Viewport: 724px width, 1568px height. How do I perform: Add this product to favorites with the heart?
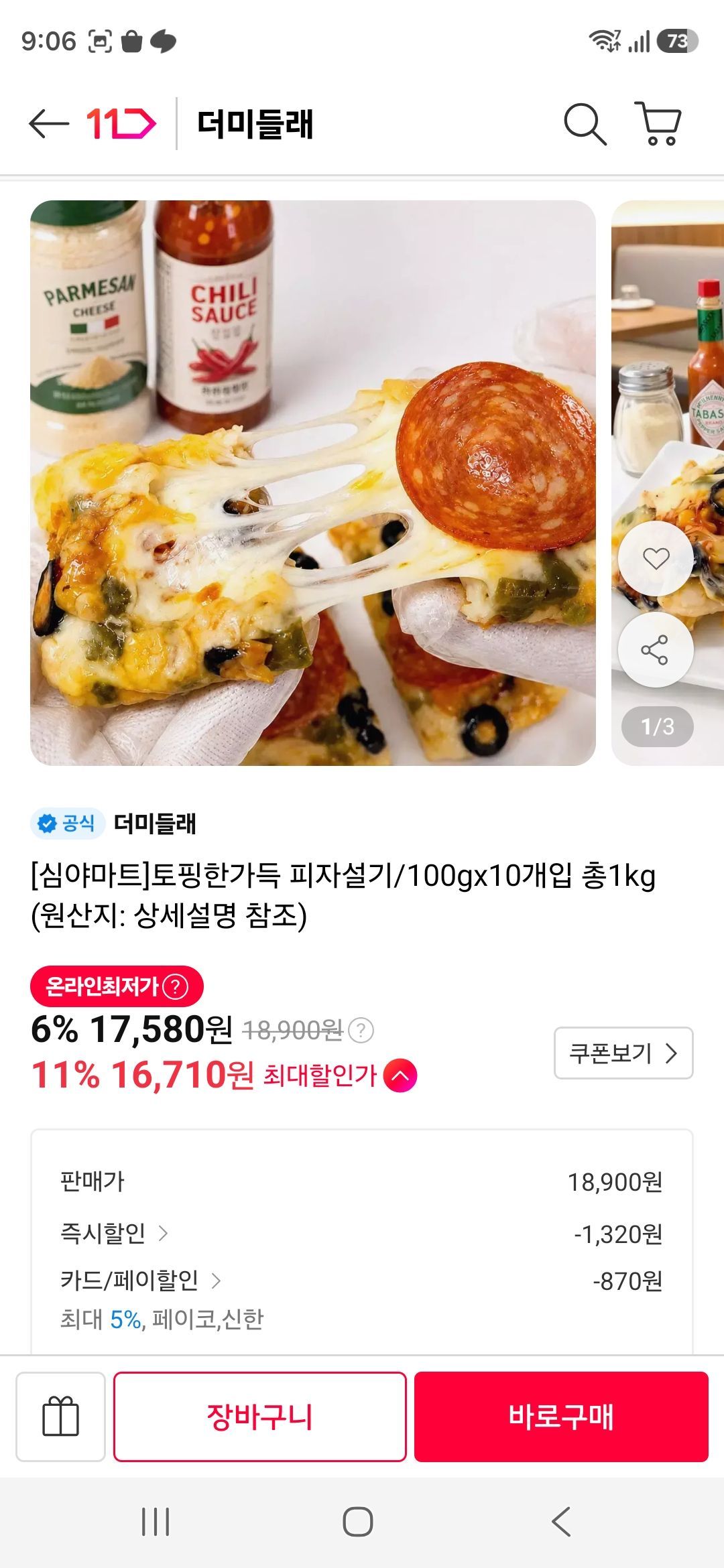(656, 558)
